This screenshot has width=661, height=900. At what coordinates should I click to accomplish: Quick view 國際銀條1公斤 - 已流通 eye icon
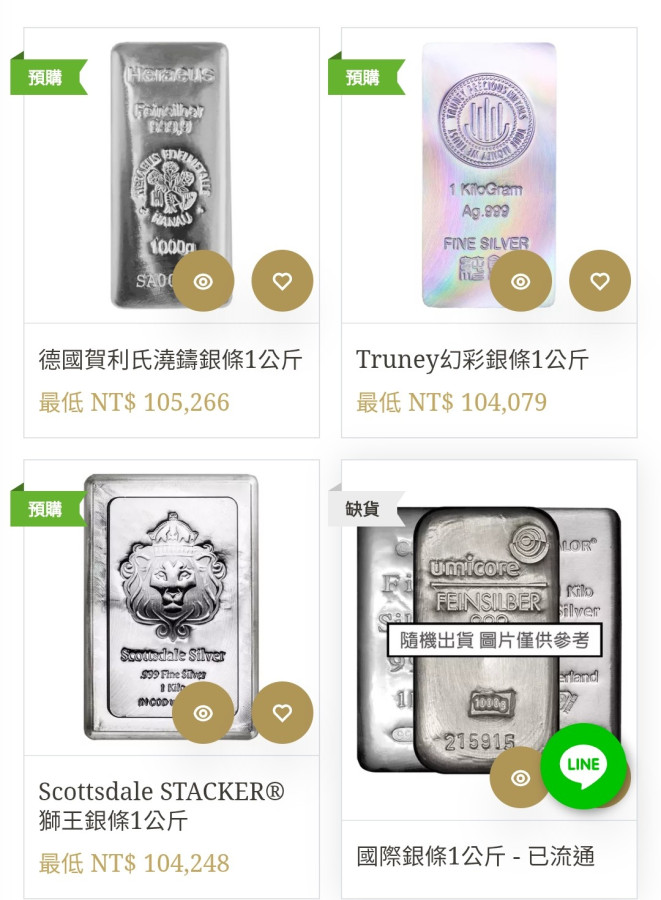tap(519, 777)
